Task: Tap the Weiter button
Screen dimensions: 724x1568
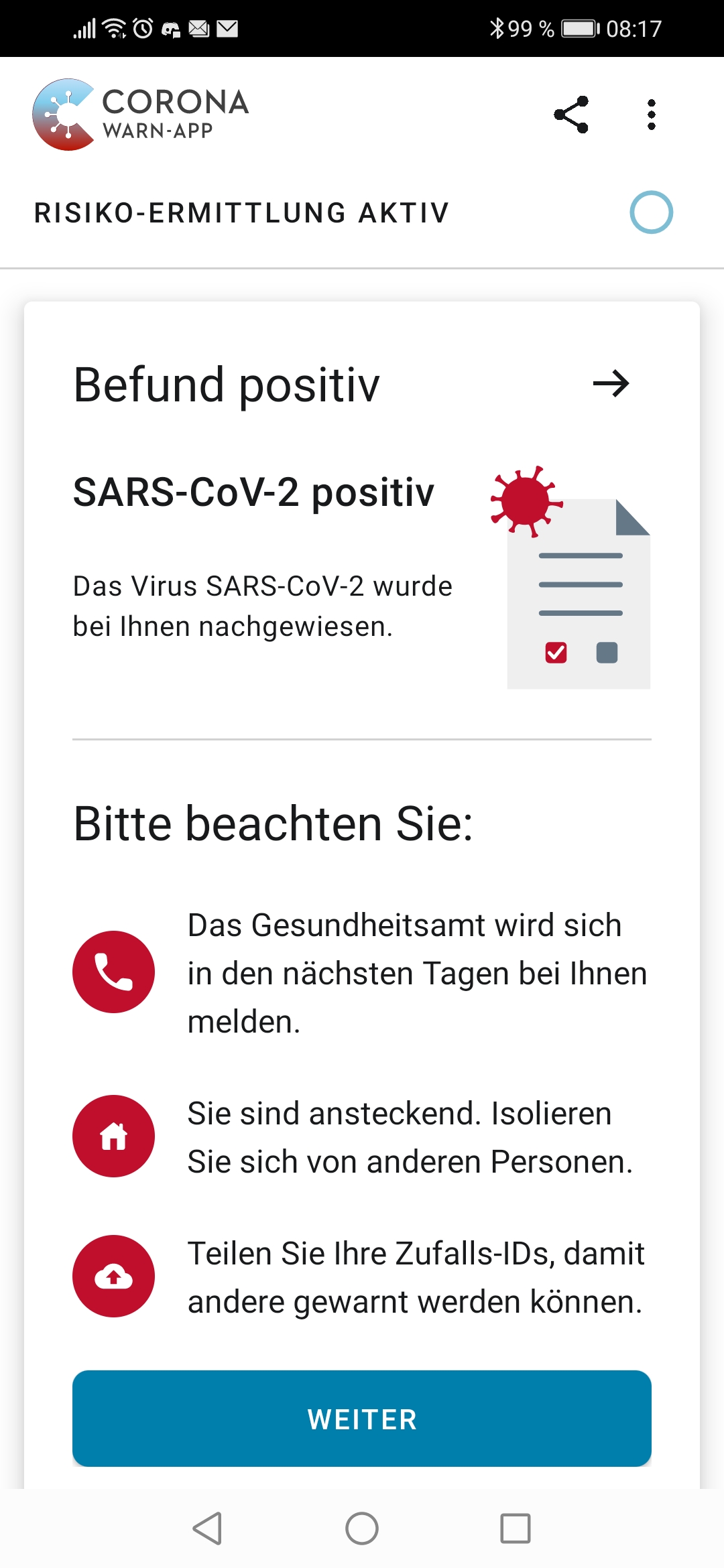Action: point(362,1419)
